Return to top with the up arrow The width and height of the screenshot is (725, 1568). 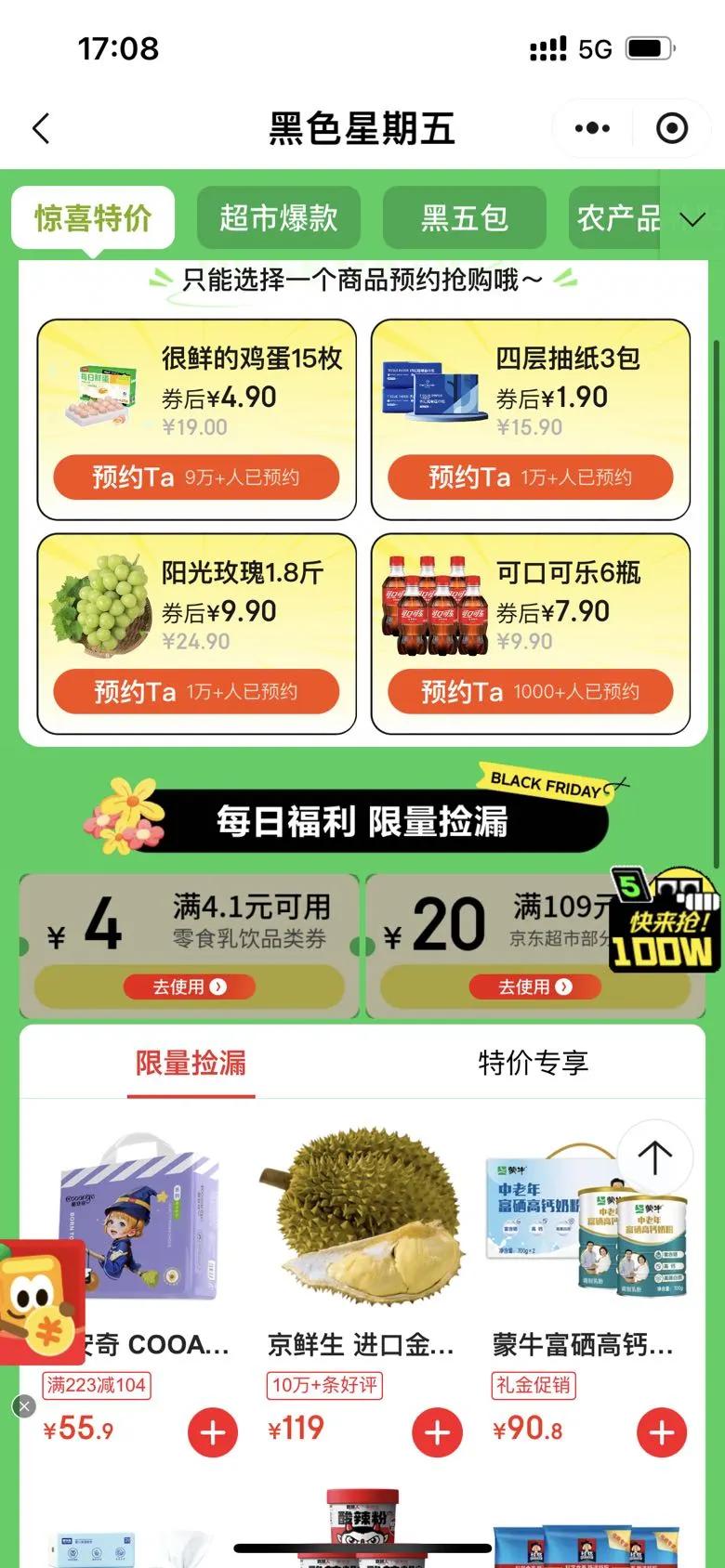pyautogui.click(x=654, y=1156)
